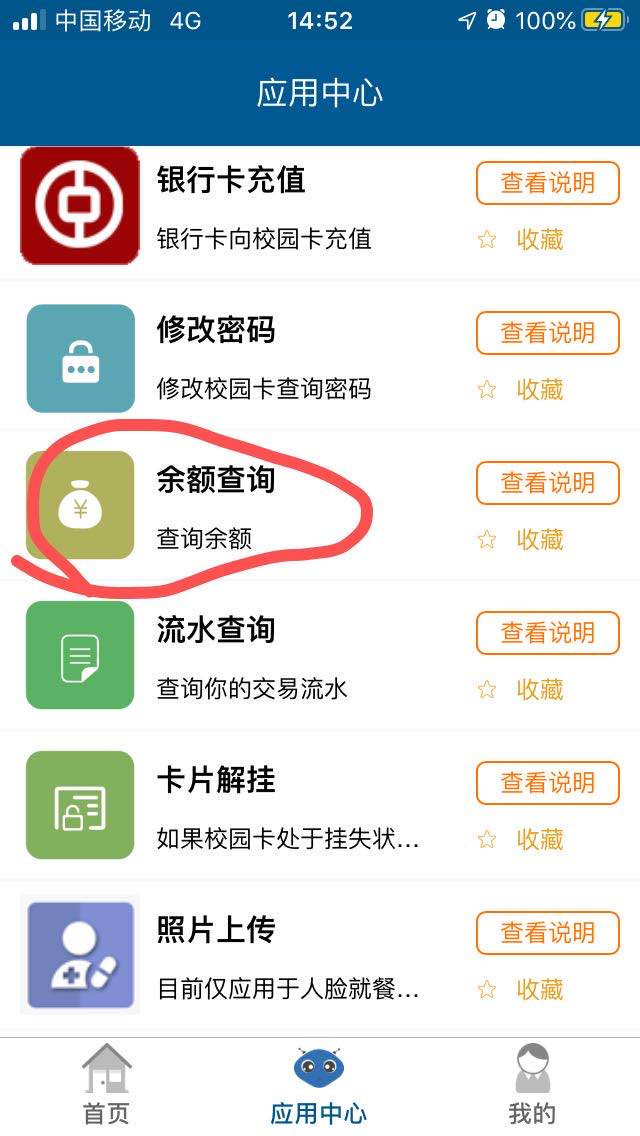Viewport: 640px width, 1136px height.
Task: View 查看说明 for 修改密码
Action: click(547, 333)
